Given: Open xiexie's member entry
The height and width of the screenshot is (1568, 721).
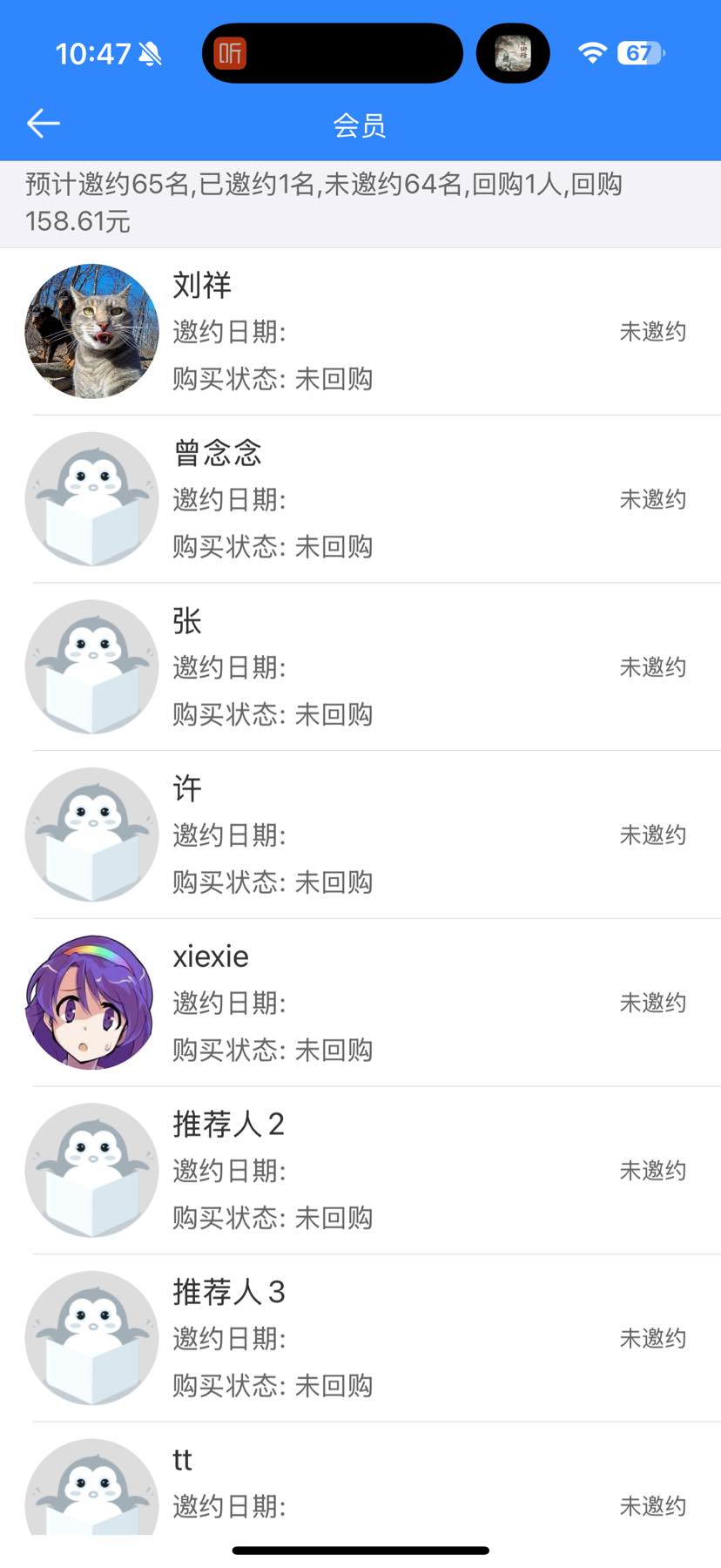Looking at the screenshot, I should click(360, 1003).
